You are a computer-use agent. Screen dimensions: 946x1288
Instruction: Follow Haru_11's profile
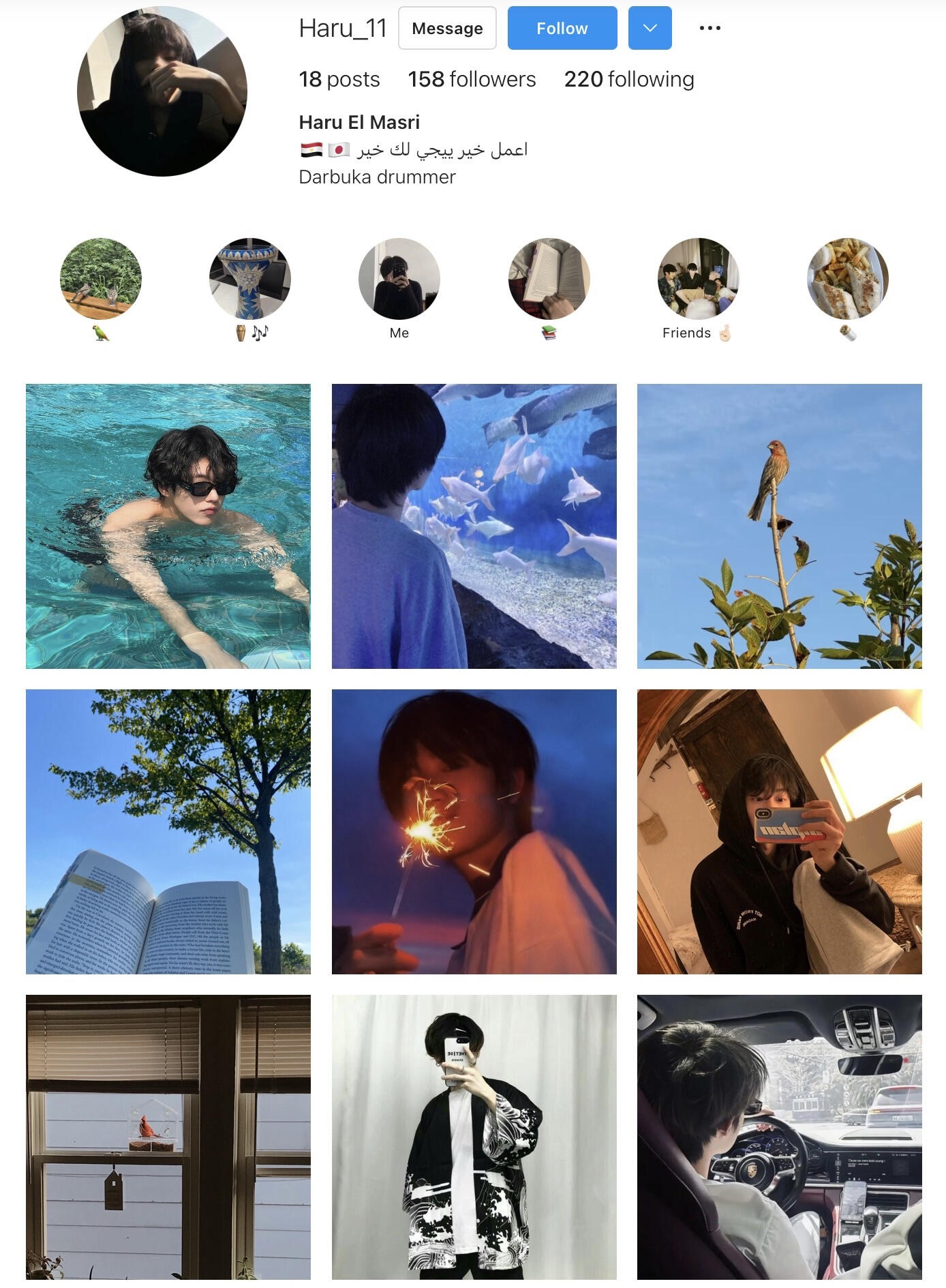tap(562, 28)
